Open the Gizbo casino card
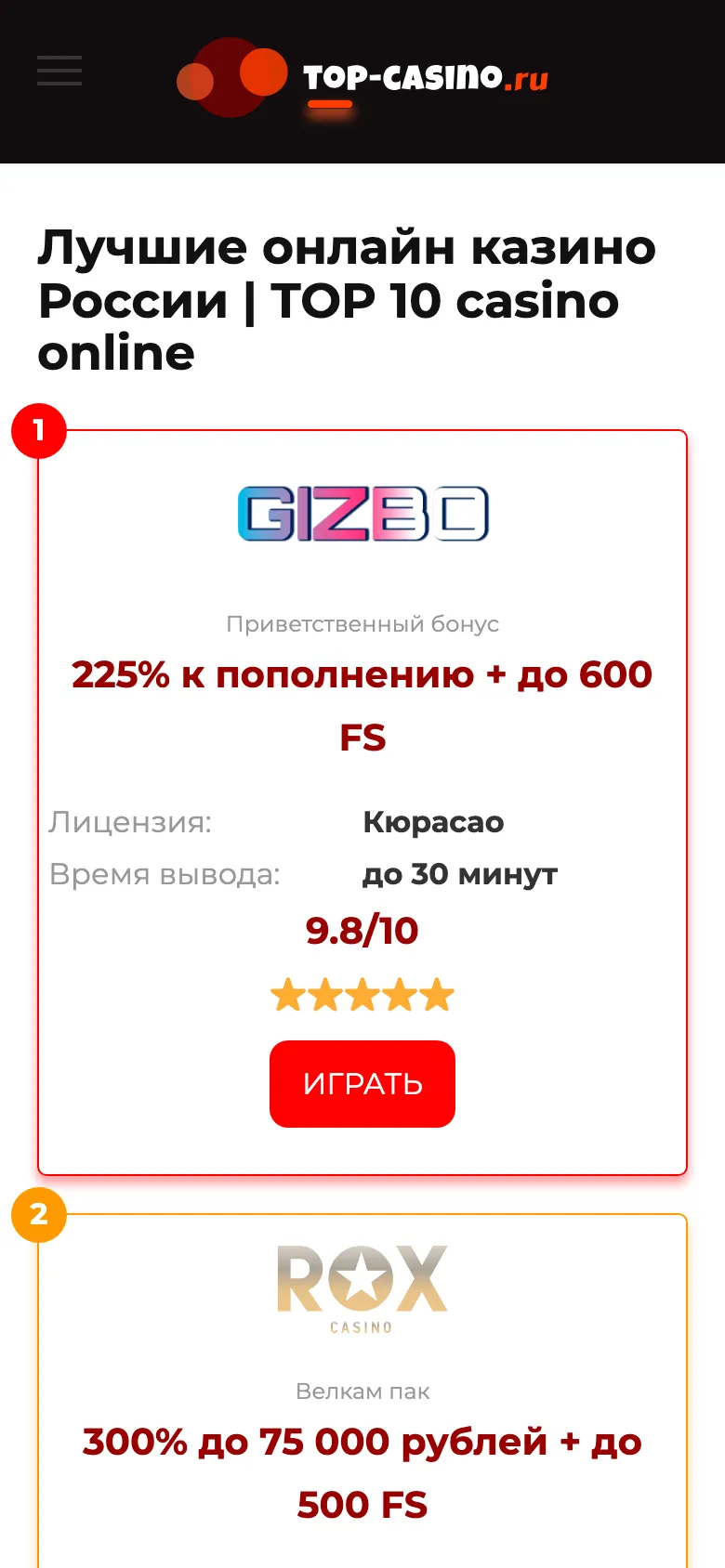725x1568 pixels. coord(362,513)
